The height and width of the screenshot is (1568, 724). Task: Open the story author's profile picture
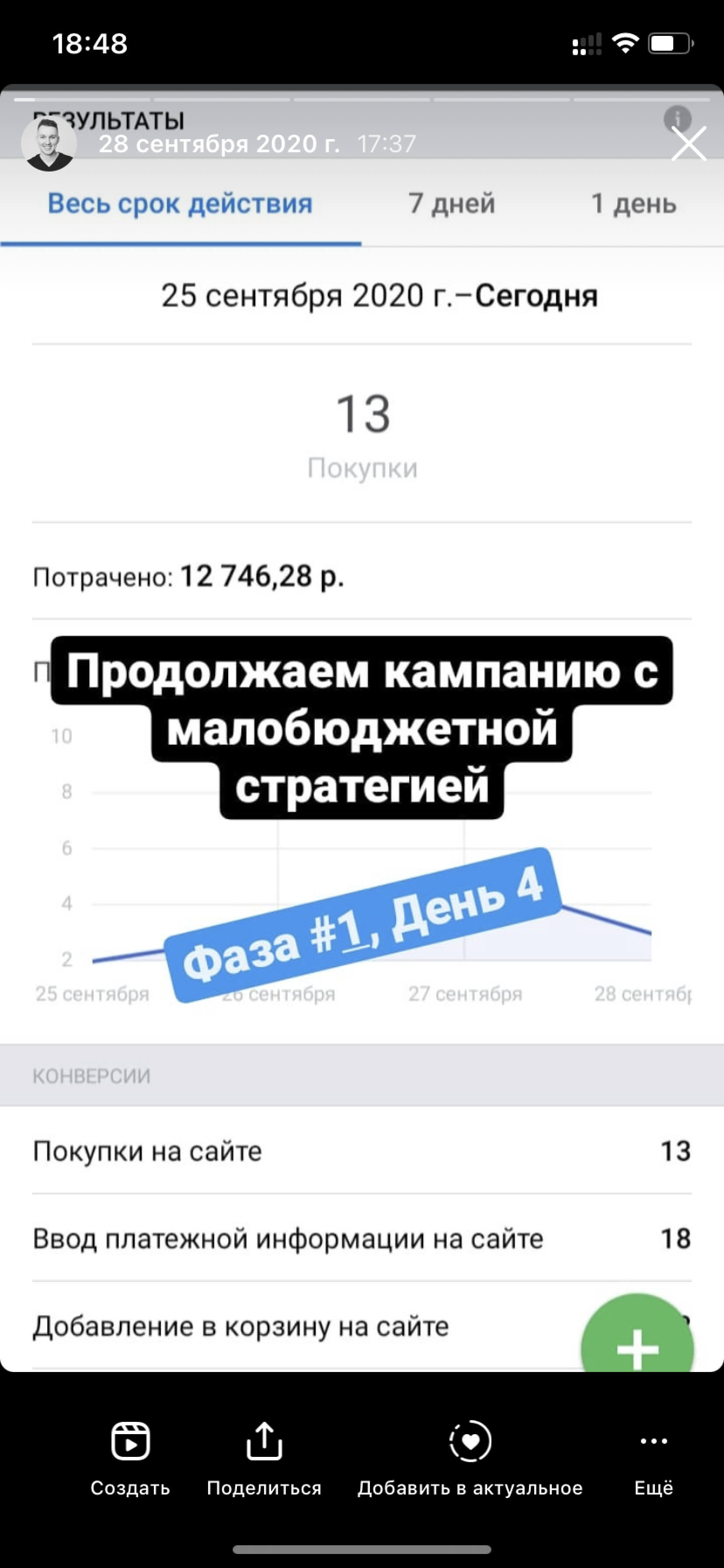click(x=49, y=144)
